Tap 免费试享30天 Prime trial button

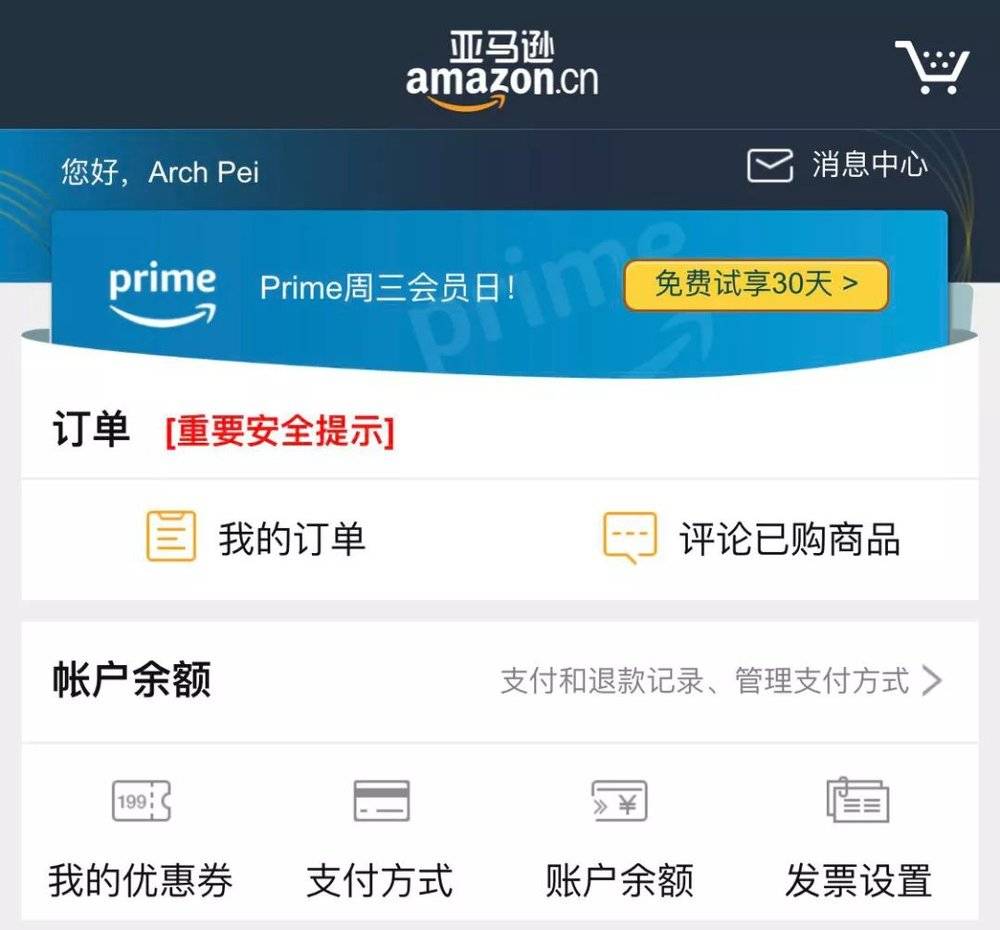pos(756,285)
